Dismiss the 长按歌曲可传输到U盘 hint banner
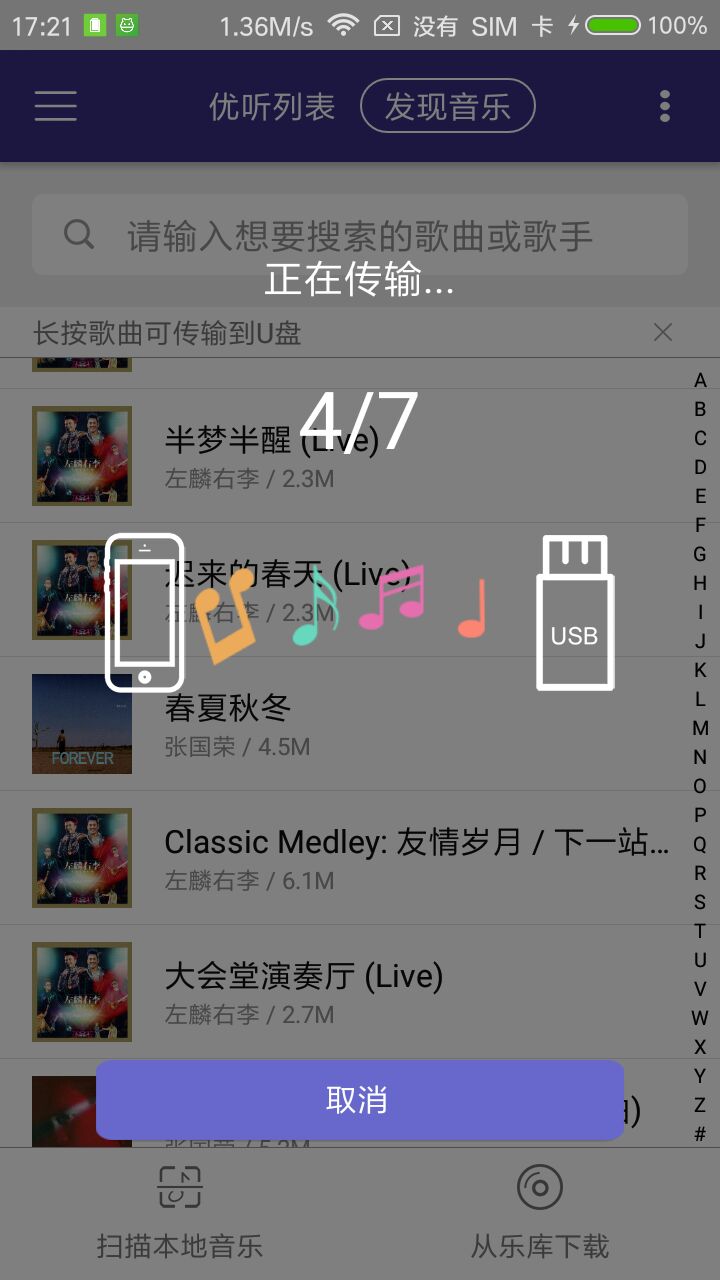720x1280 pixels. (x=663, y=333)
